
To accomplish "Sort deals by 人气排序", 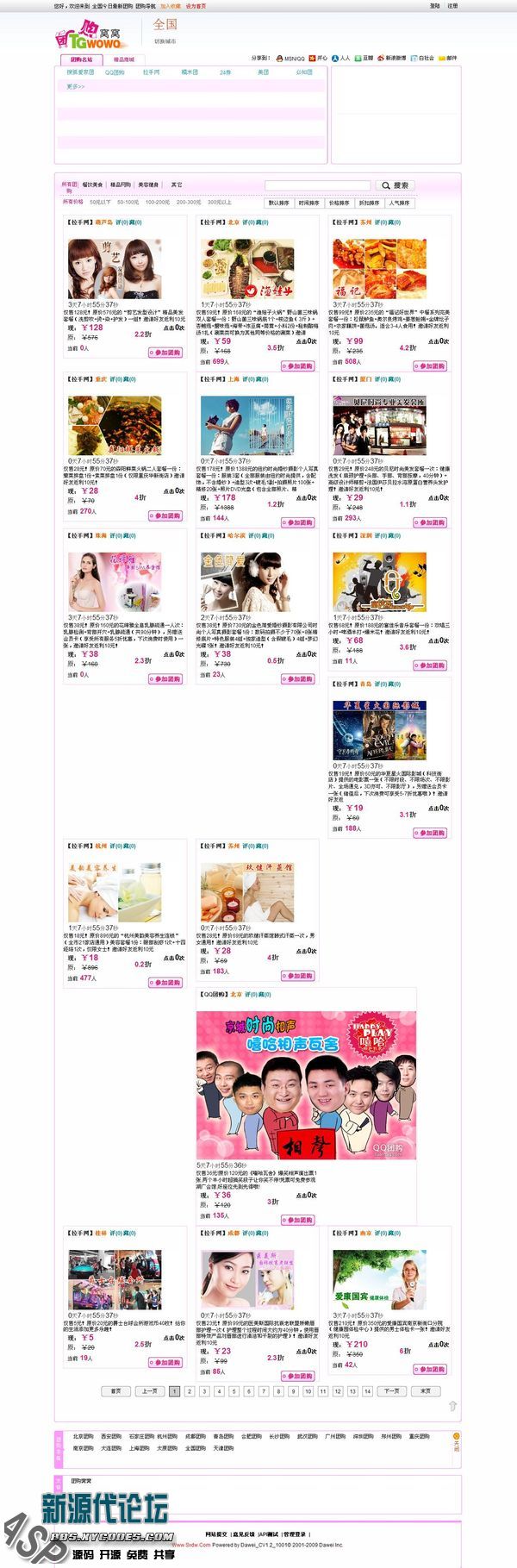I will (399, 203).
